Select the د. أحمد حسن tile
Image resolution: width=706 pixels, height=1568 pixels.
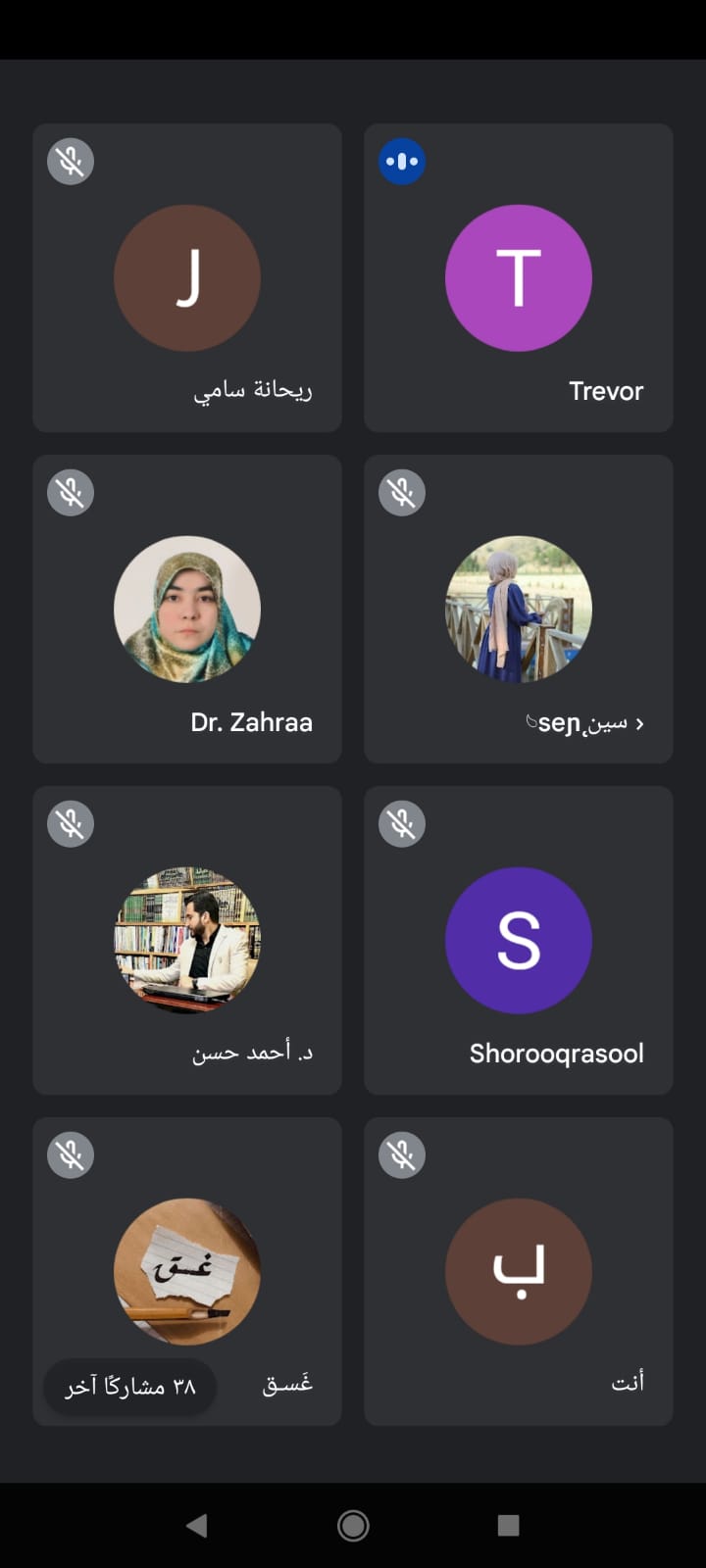pyautogui.click(x=186, y=940)
